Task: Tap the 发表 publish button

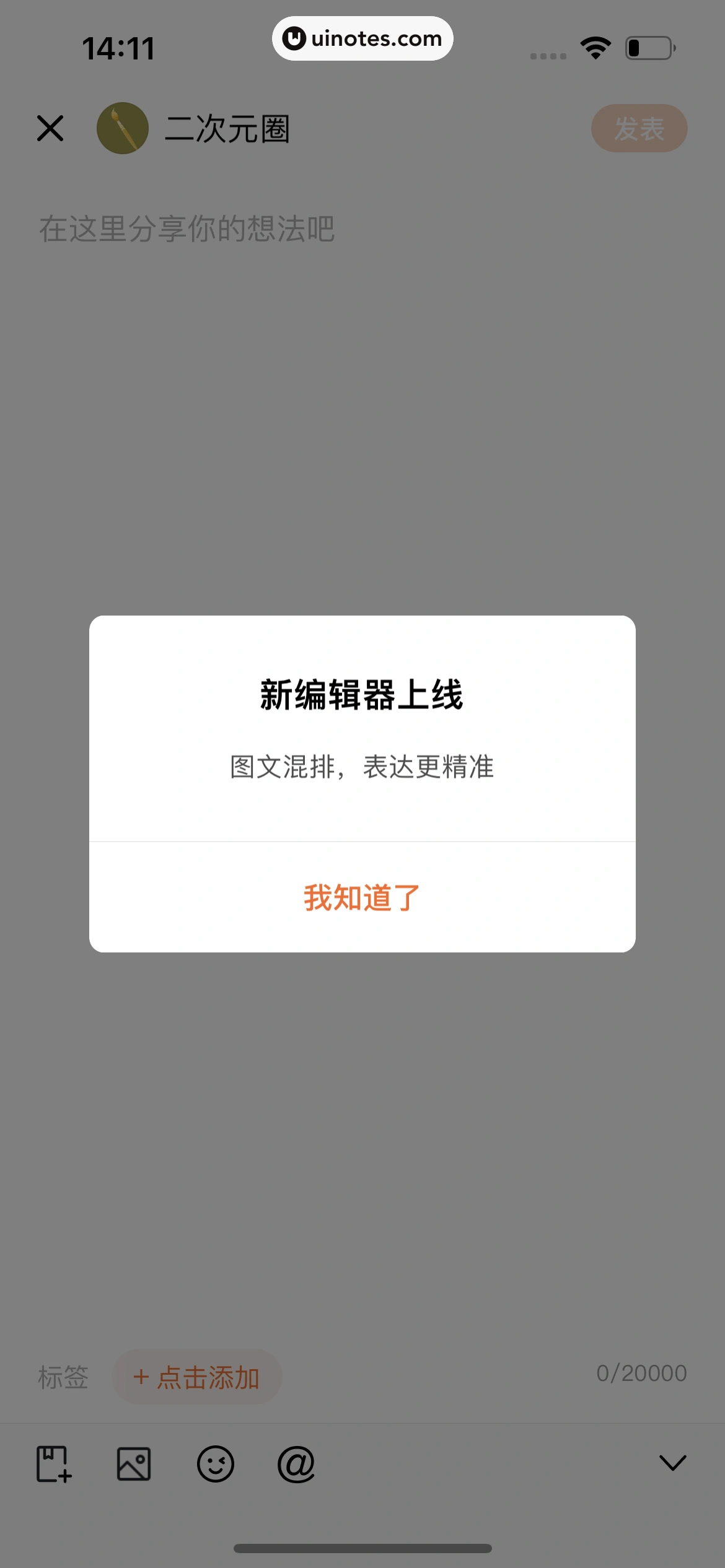Action: (x=639, y=128)
